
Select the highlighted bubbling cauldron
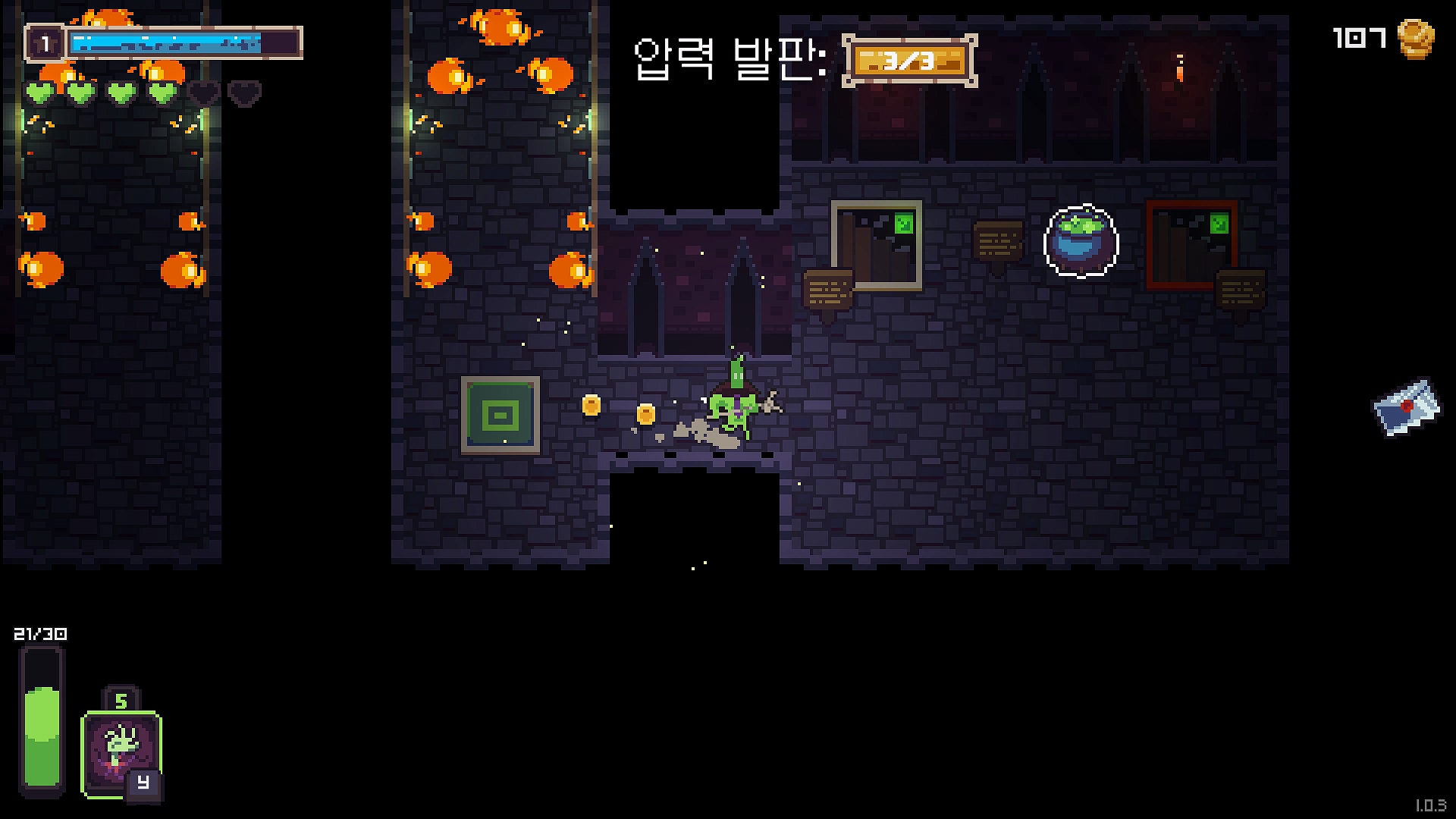(x=1081, y=242)
